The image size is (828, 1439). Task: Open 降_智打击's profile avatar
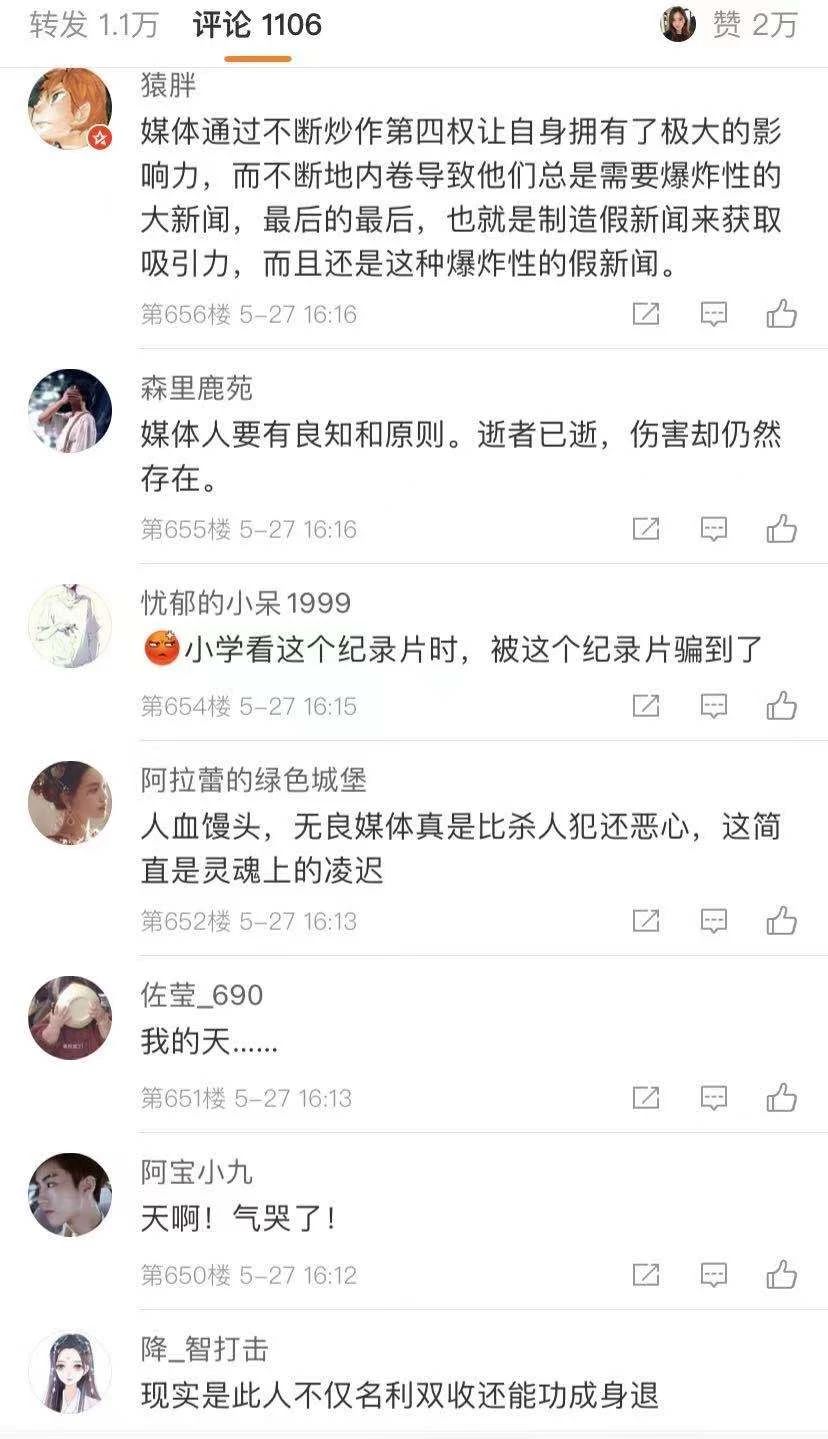pos(69,1373)
